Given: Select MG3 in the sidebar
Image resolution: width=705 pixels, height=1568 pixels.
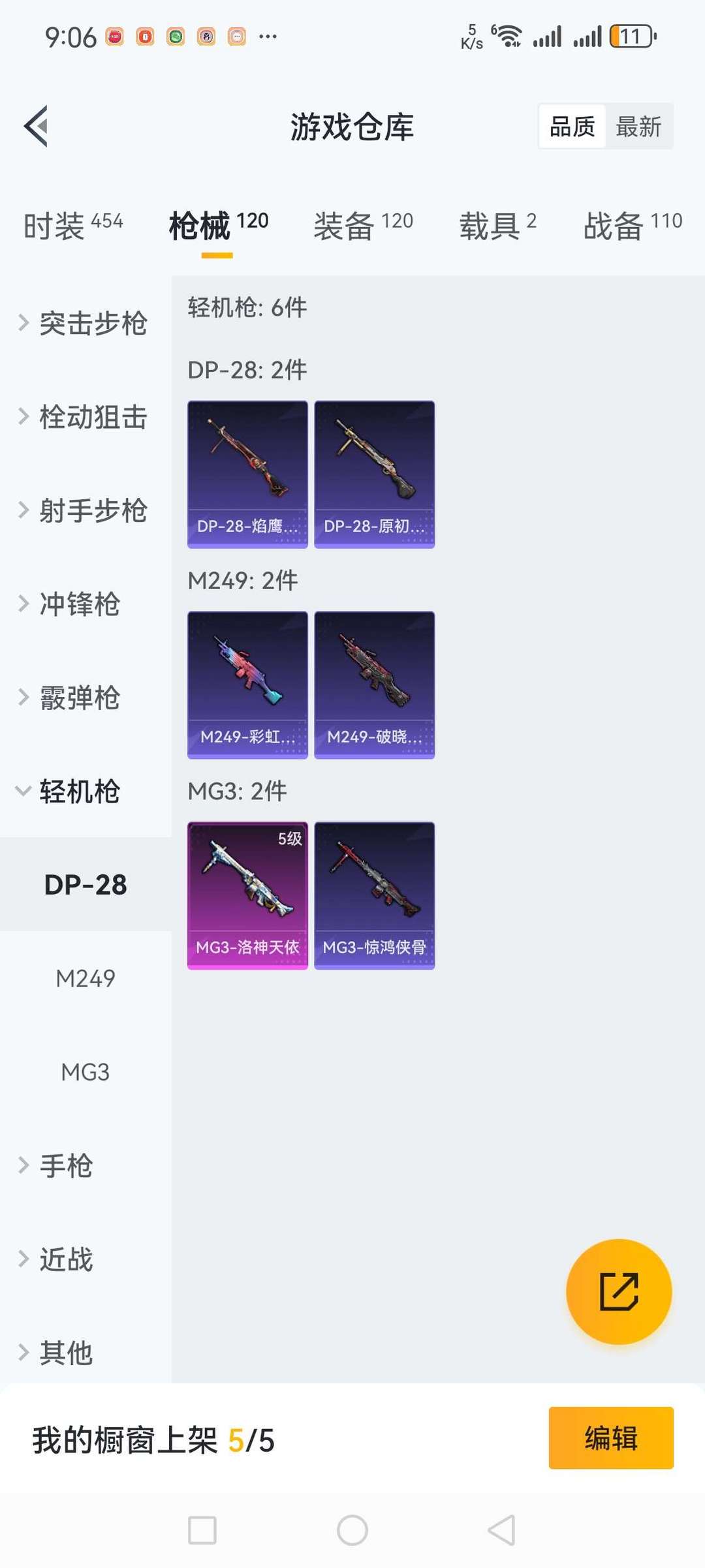Looking at the screenshot, I should pyautogui.click(x=86, y=1072).
